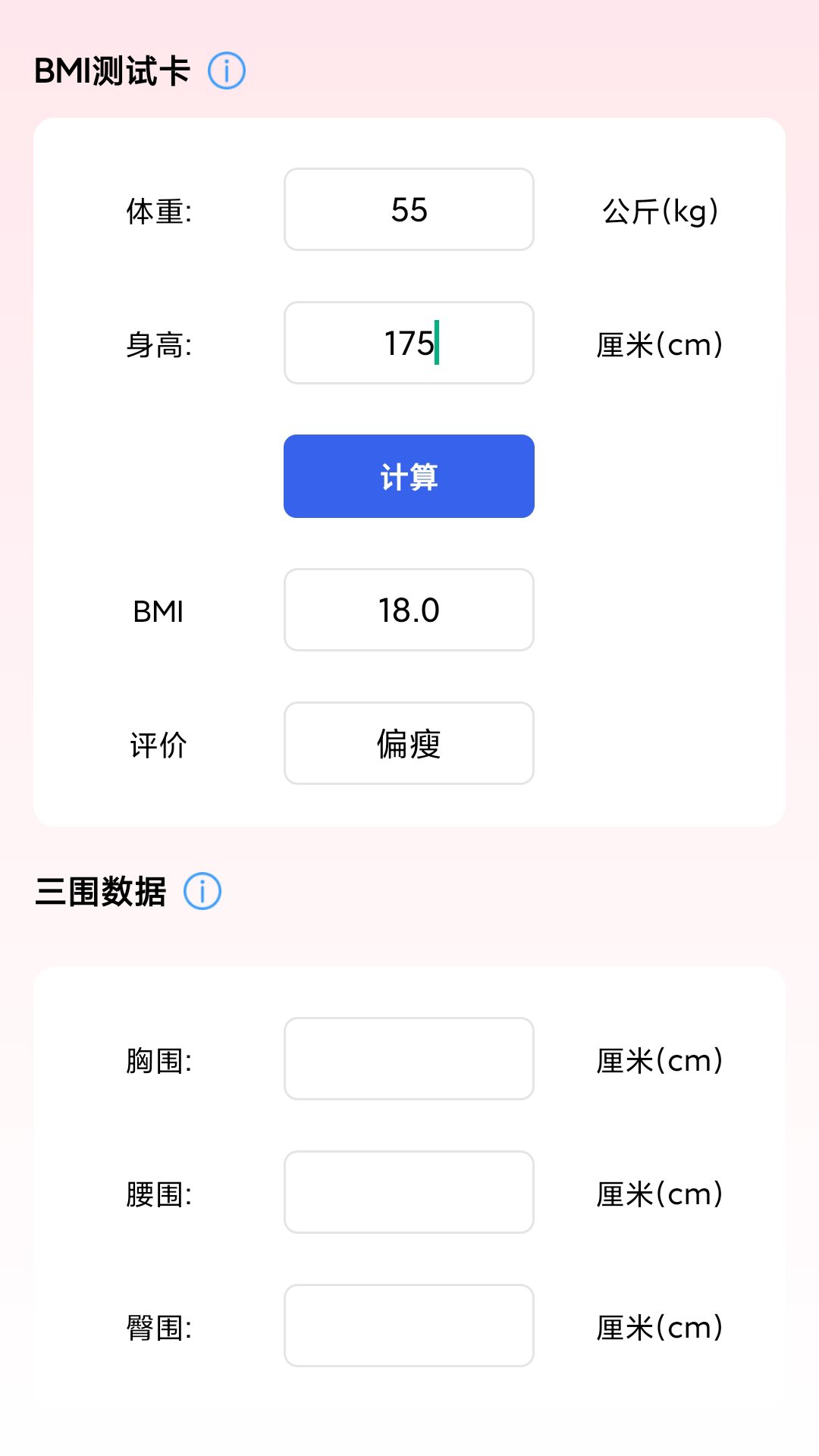The width and height of the screenshot is (819, 1456).
Task: Tap the 计算 calculate button
Action: click(409, 476)
